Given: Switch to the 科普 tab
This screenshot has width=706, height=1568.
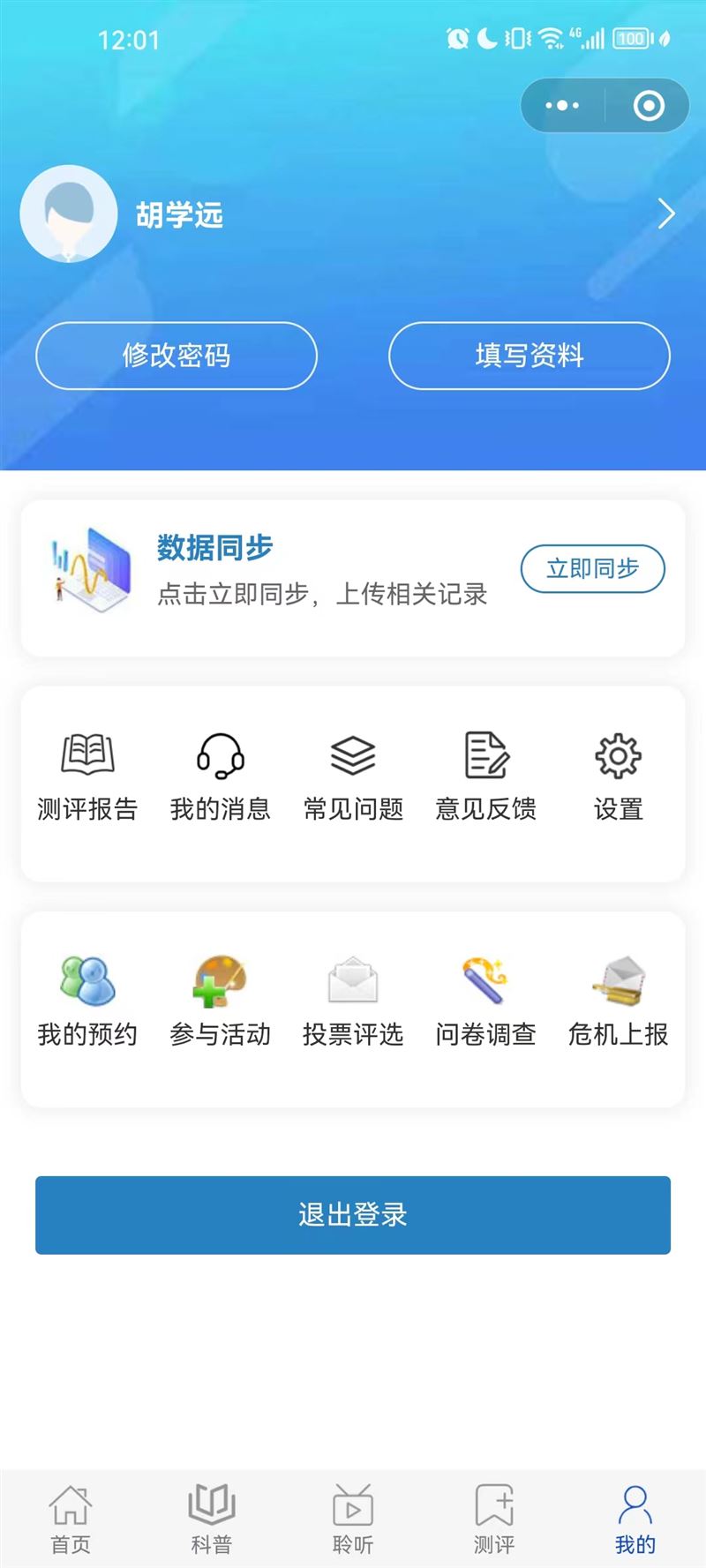Looking at the screenshot, I should pyautogui.click(x=212, y=1519).
